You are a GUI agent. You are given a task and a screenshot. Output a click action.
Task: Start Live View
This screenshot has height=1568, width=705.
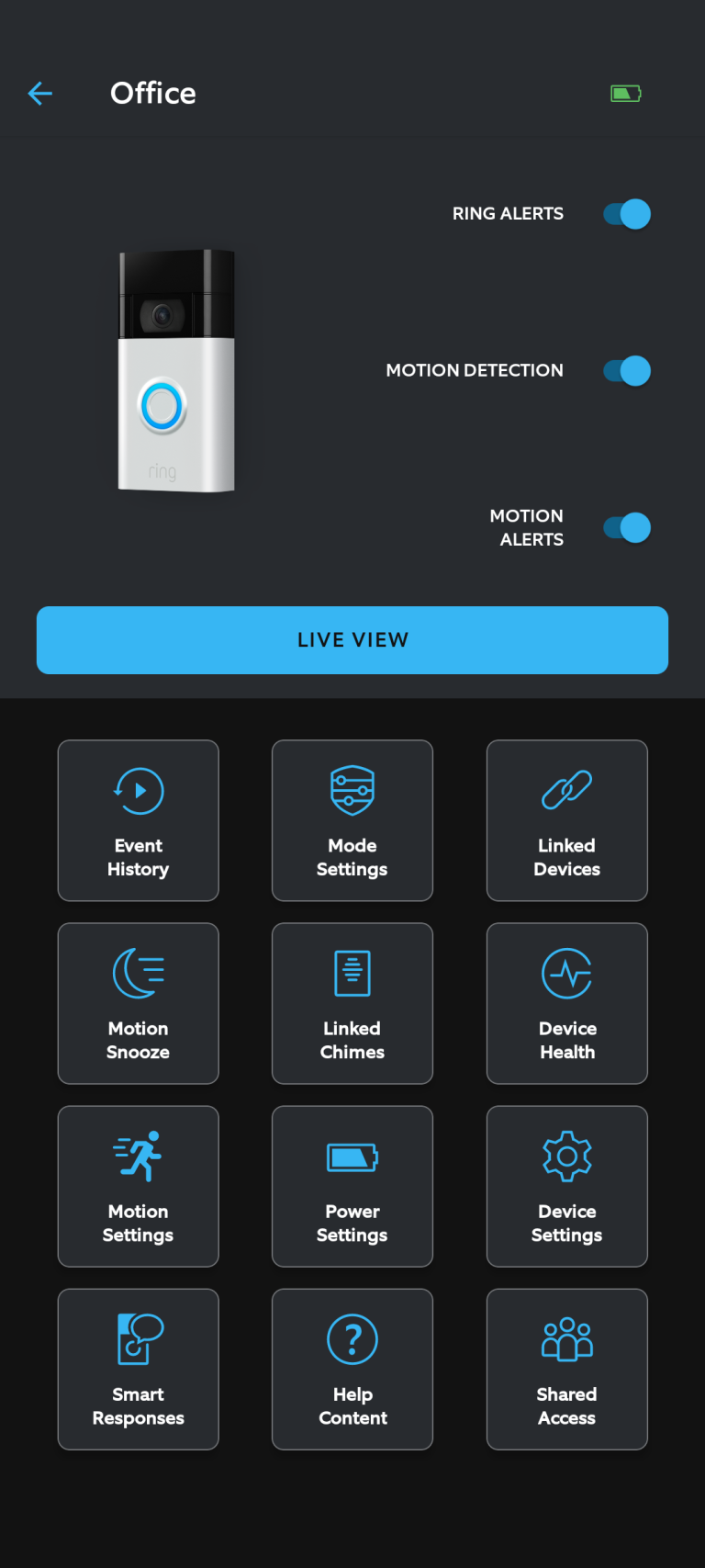(x=352, y=639)
